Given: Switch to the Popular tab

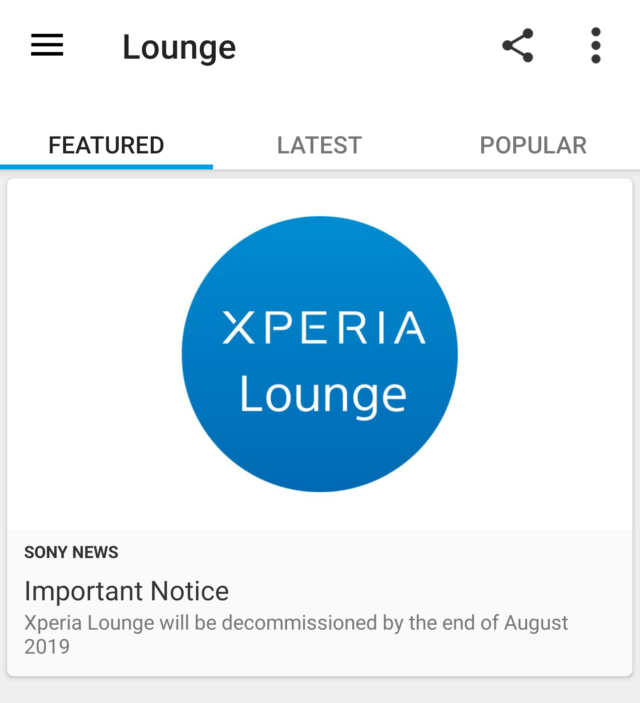Looking at the screenshot, I should pyautogui.click(x=532, y=145).
